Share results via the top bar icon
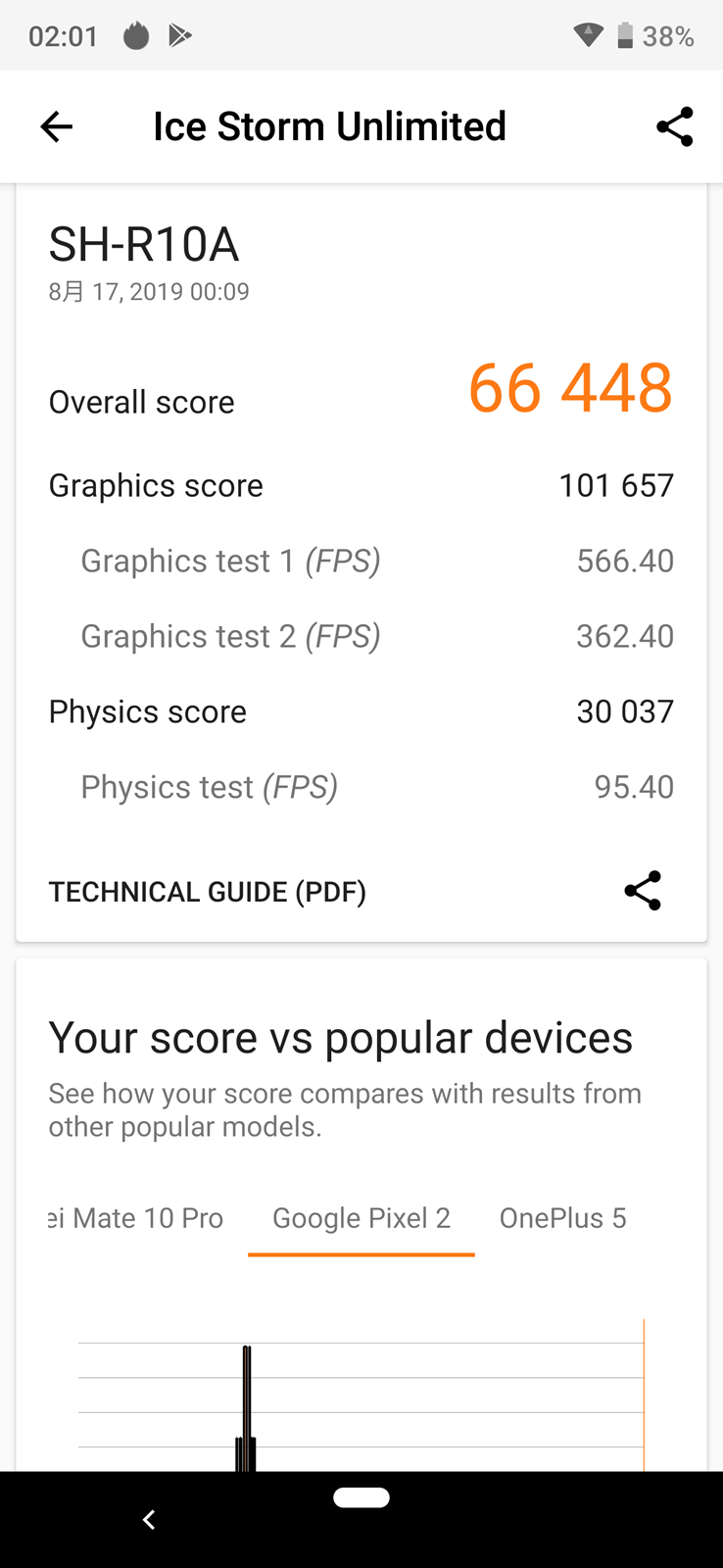The width and height of the screenshot is (723, 1568). coord(674,127)
